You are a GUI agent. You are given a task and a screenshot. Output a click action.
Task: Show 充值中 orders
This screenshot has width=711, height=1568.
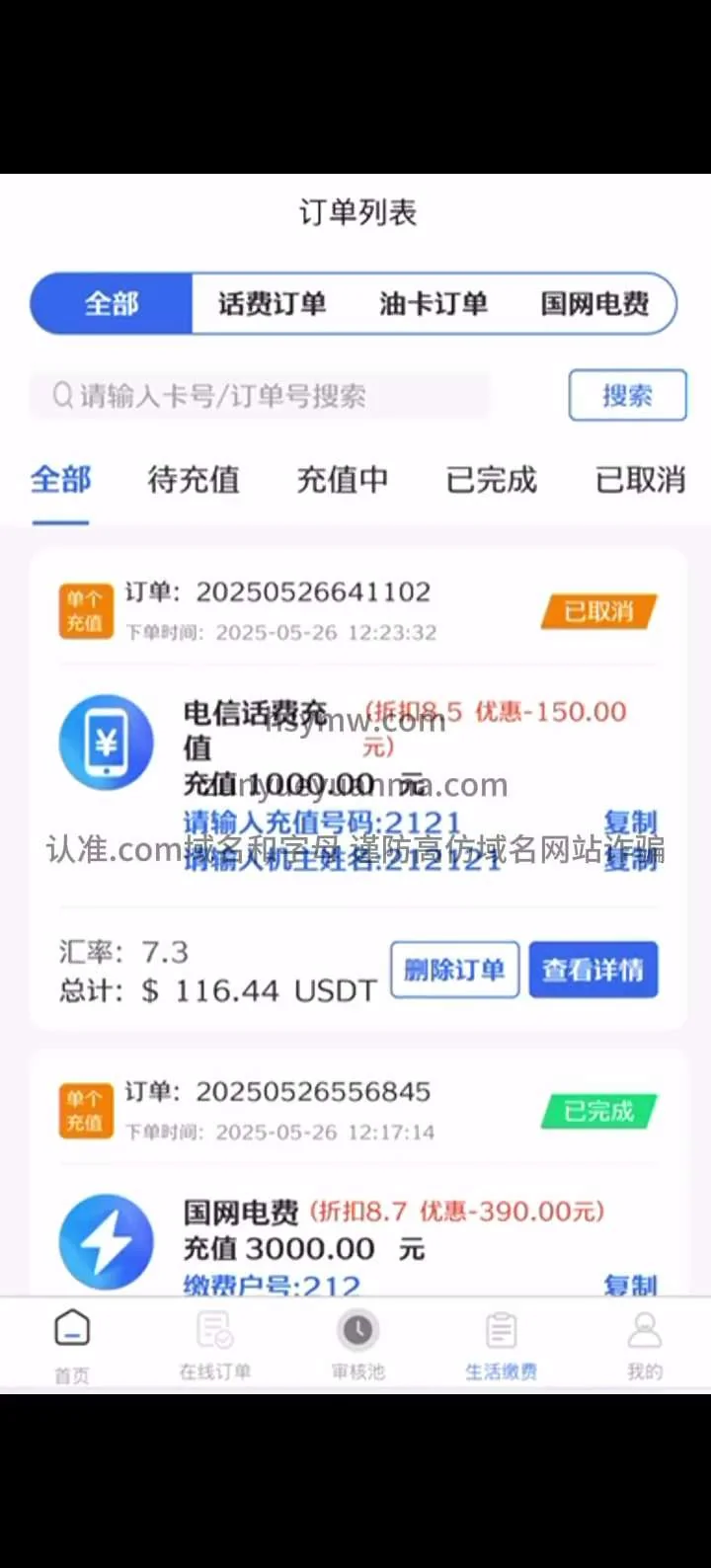[343, 480]
